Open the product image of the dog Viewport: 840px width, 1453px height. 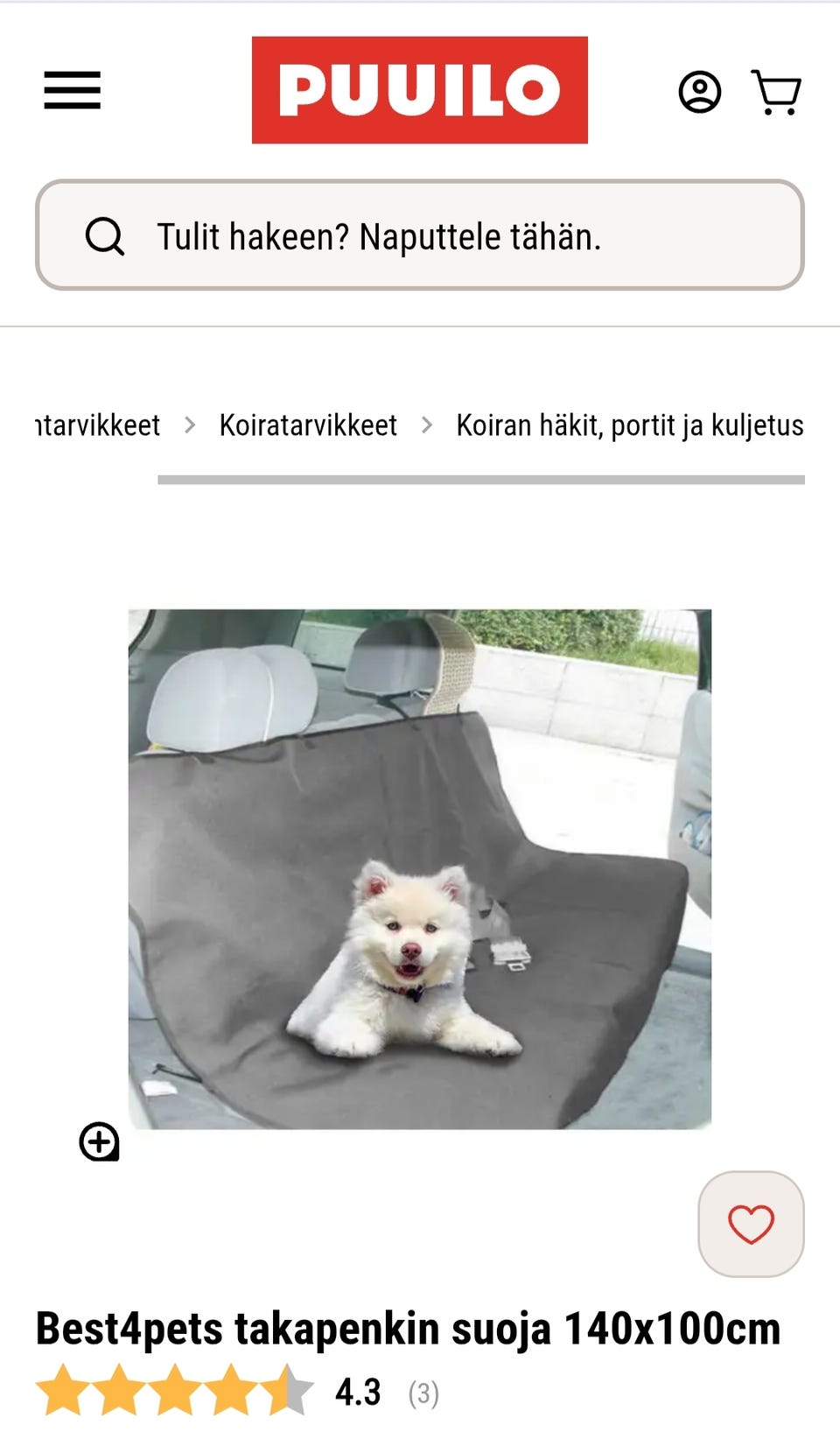click(x=420, y=867)
